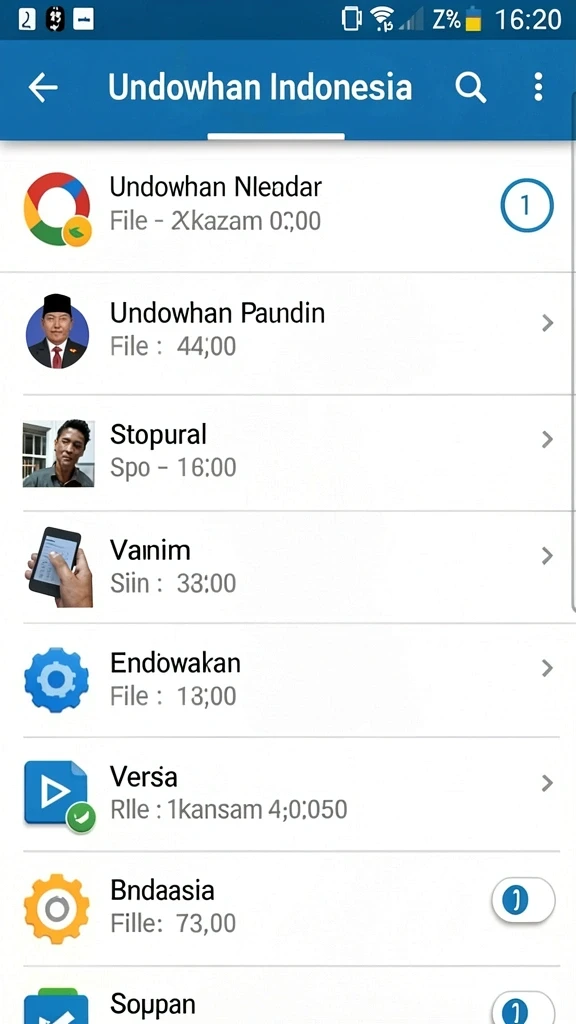This screenshot has width=576, height=1024.
Task: Tap the circled 1 badge beside Undowhan Nleadar
Action: [527, 206]
